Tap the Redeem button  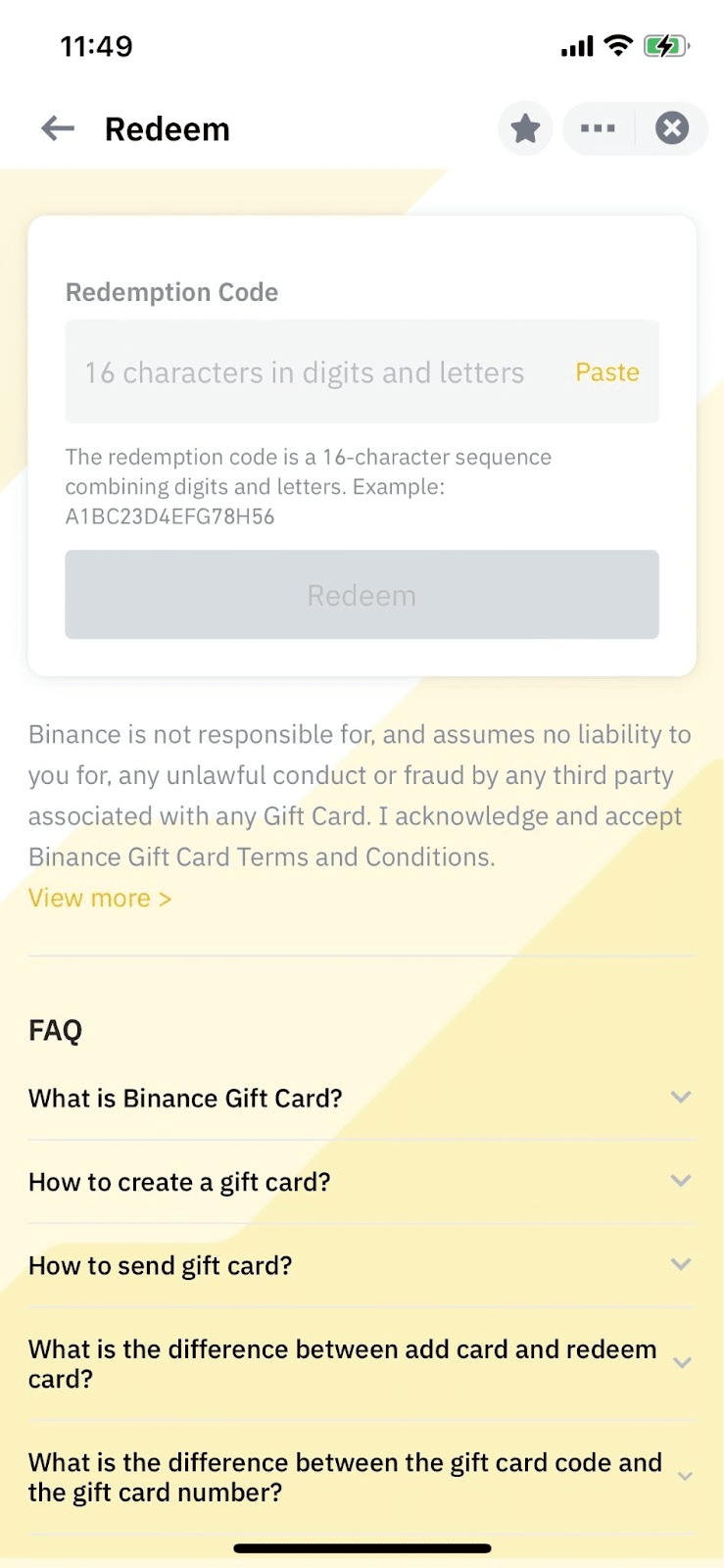point(362,595)
